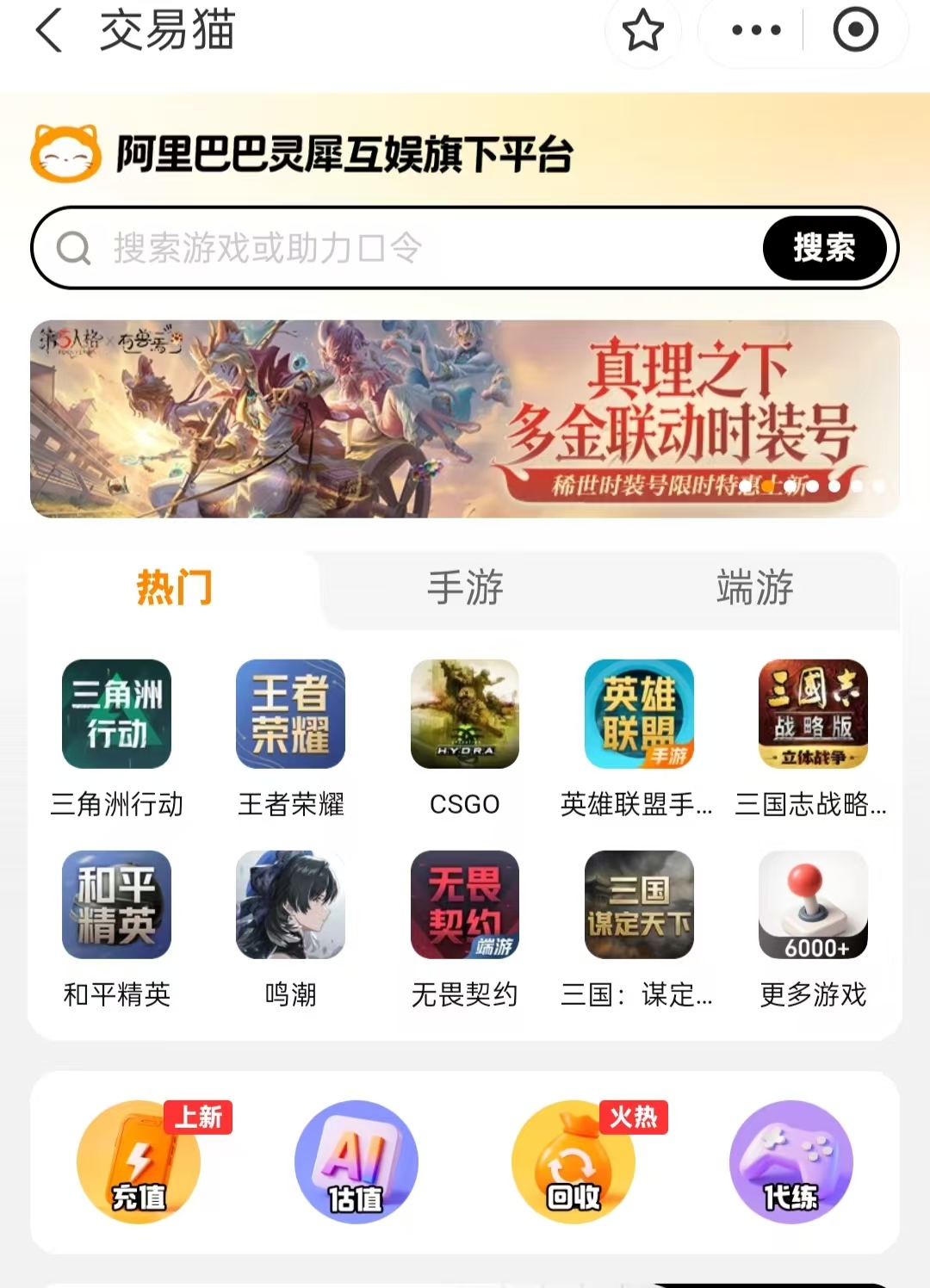Open the three-dot more menu
Screen dimensions: 930x1288
(755, 31)
